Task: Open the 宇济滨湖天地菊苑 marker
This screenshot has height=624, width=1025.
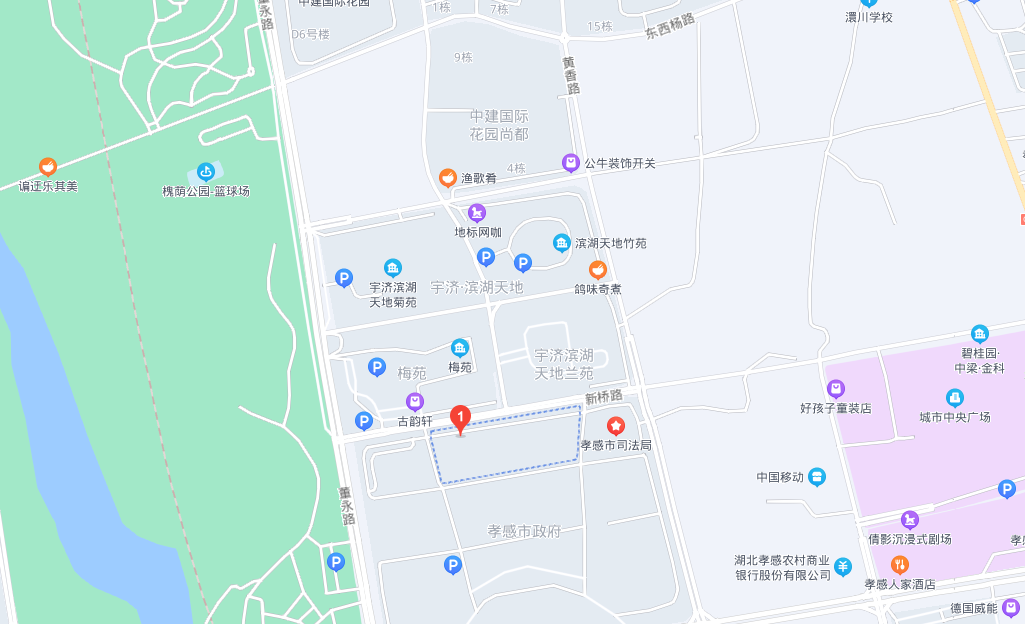Action: [393, 267]
